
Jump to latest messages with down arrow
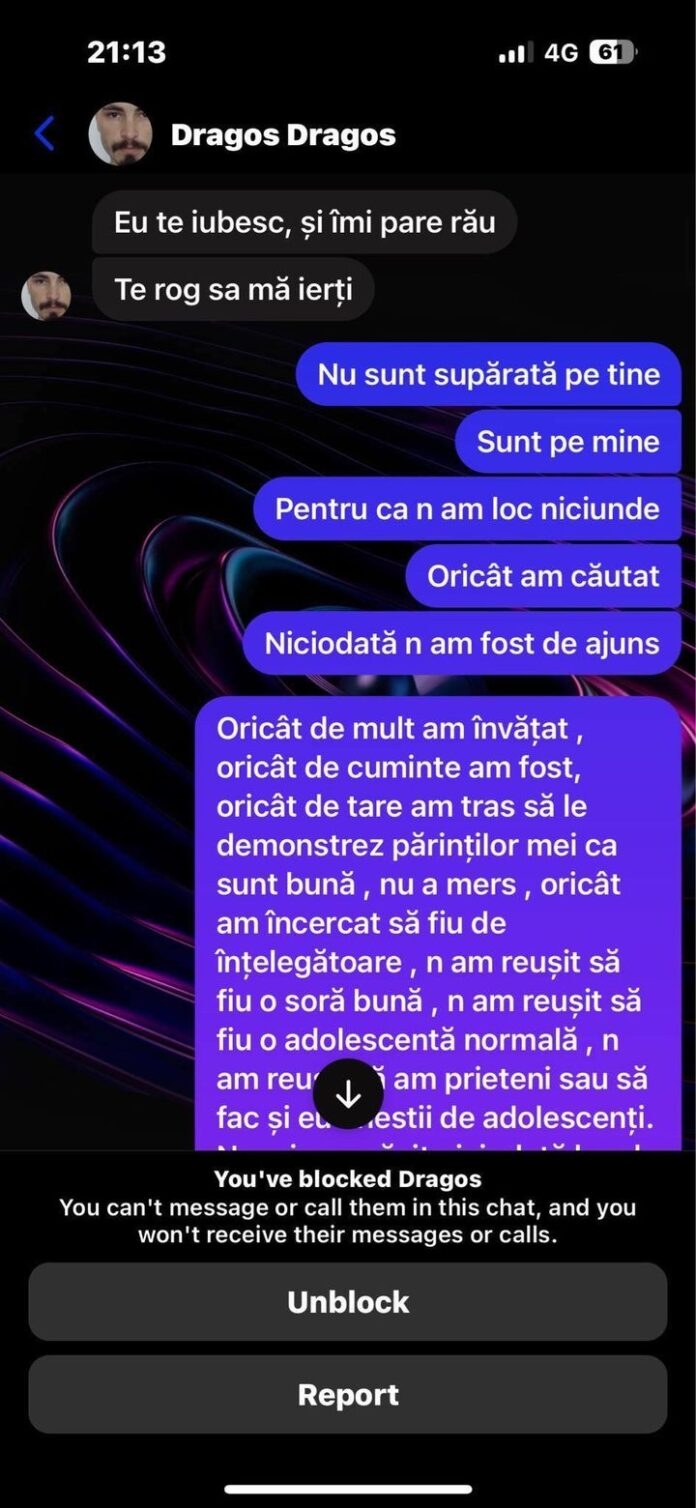point(348,1094)
